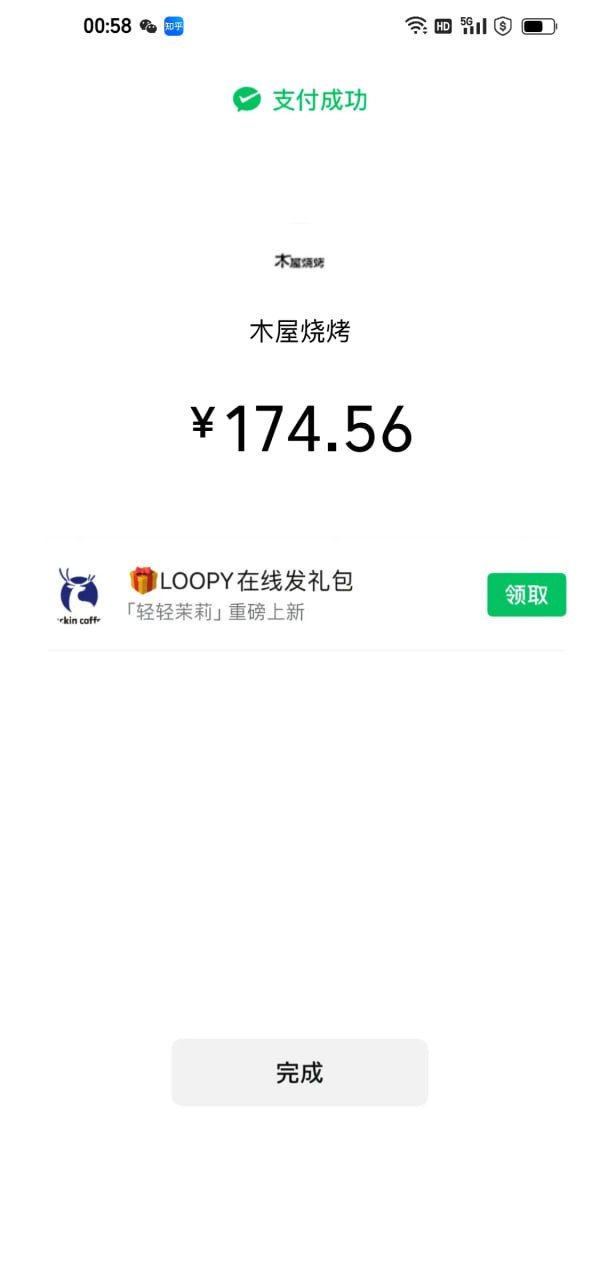
Task: Tap 完成 to finish the payment
Action: 299,1072
